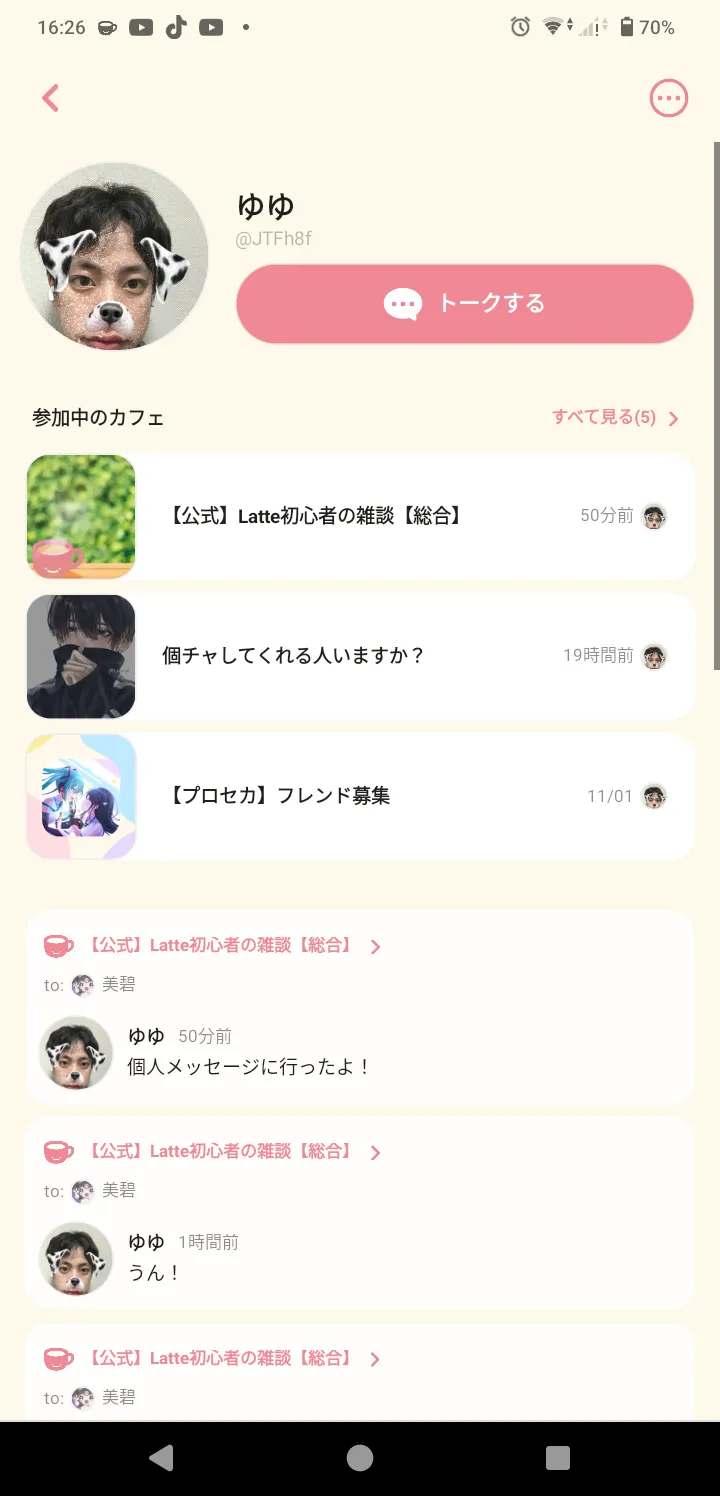Open recent apps from navigation bar
The height and width of the screenshot is (1496, 720).
(557, 1458)
